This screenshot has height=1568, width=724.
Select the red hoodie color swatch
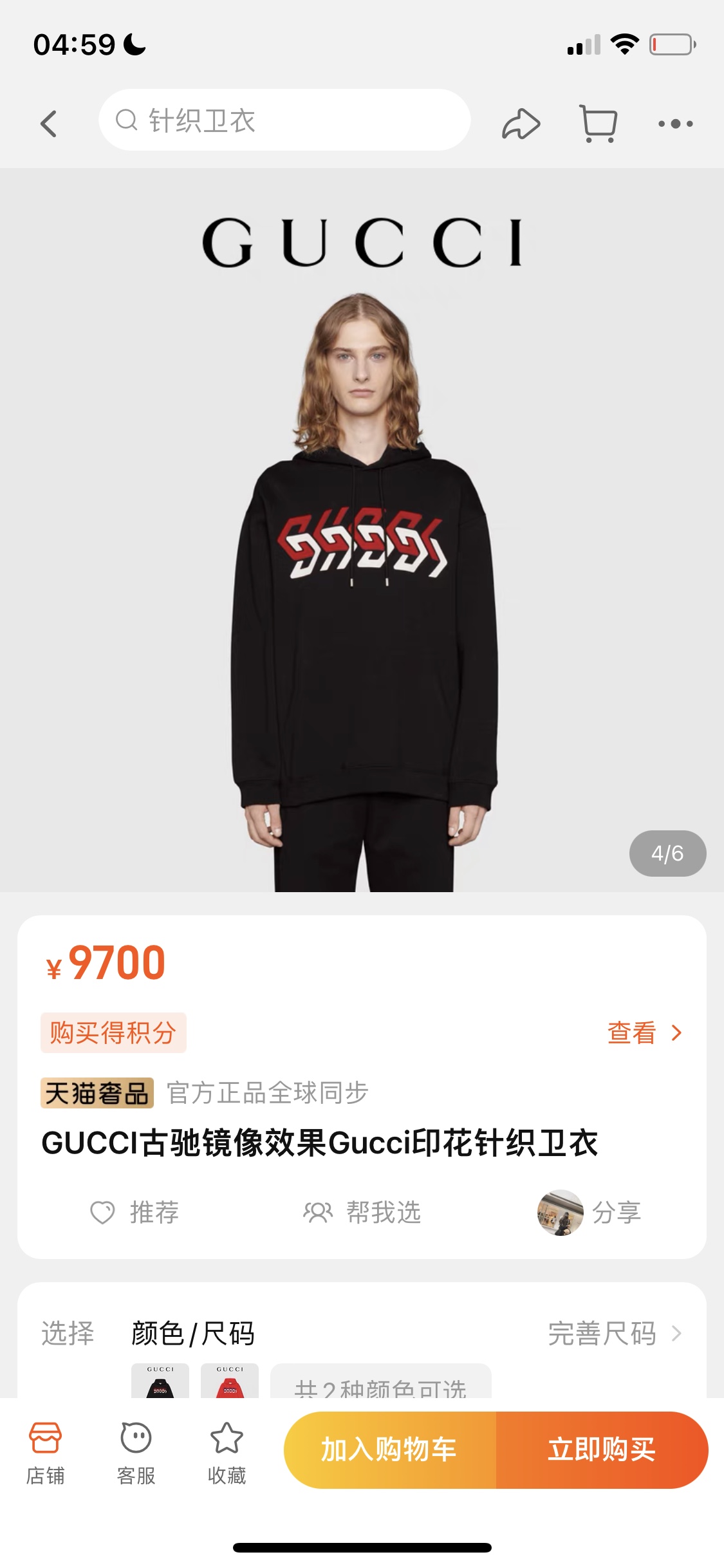[x=230, y=1381]
